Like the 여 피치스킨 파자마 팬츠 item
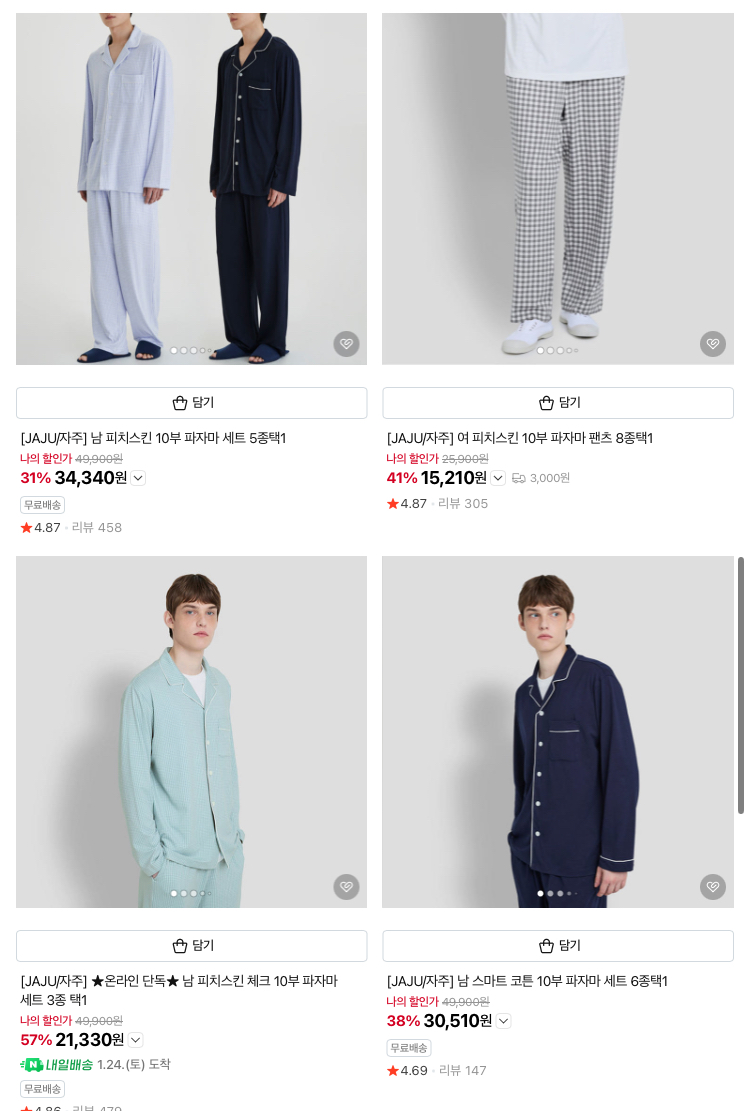The width and height of the screenshot is (750, 1111). point(712,344)
